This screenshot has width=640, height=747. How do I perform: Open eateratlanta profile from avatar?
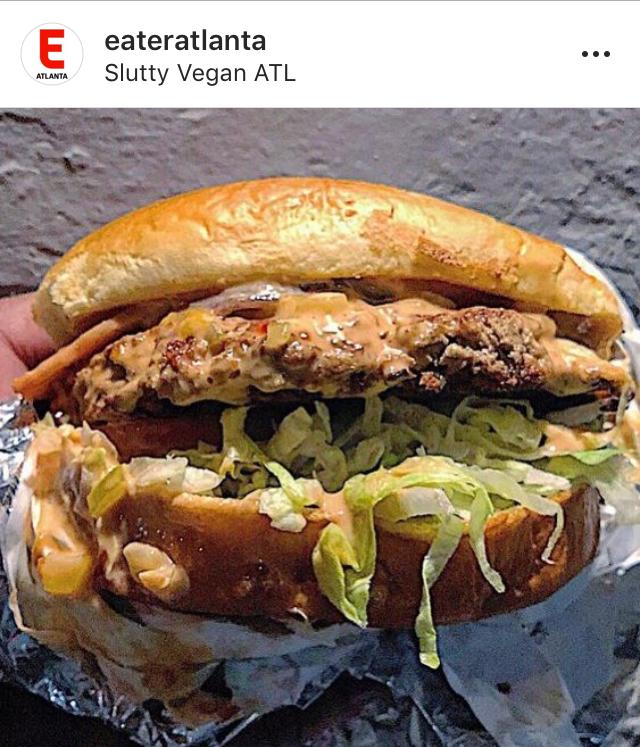tap(52, 54)
